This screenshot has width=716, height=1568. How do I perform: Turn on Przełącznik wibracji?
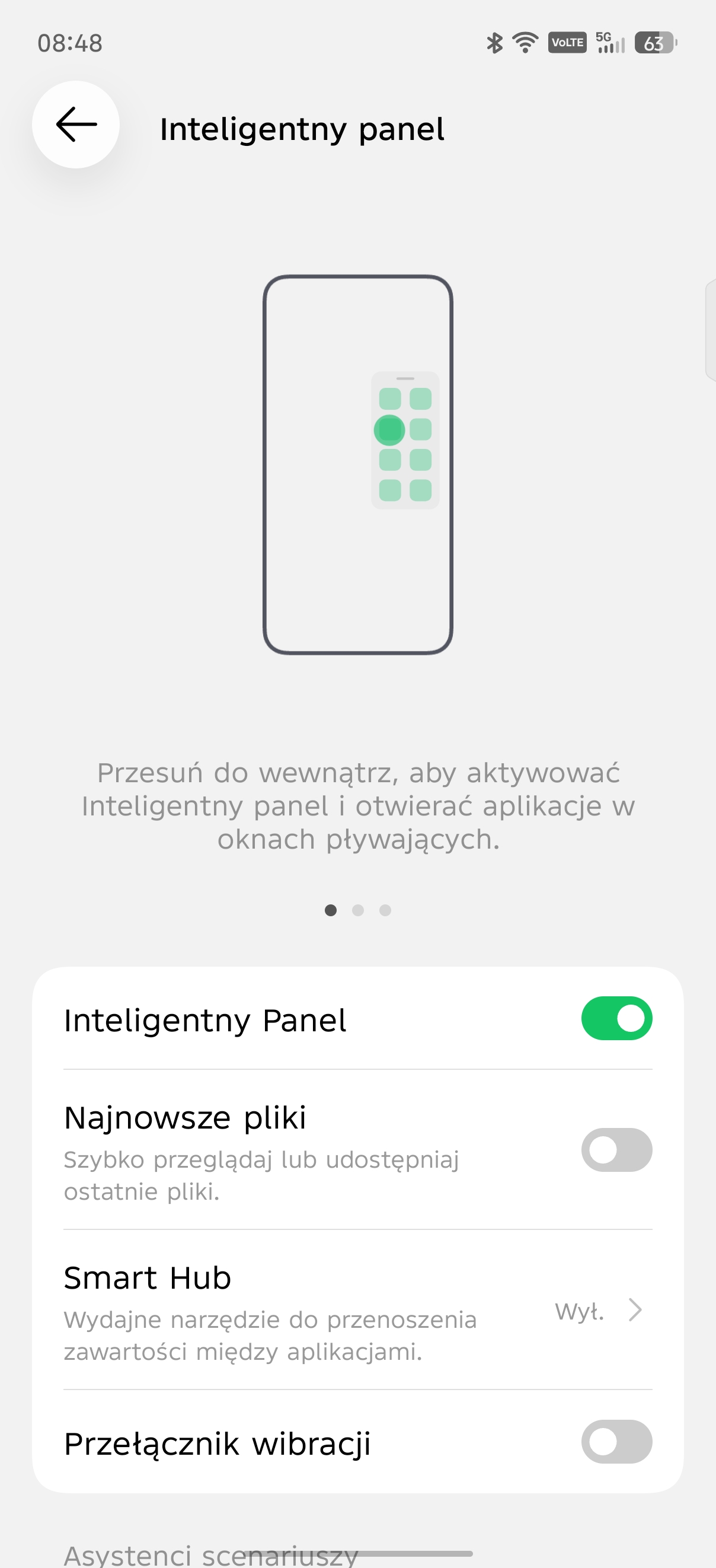point(616,1442)
